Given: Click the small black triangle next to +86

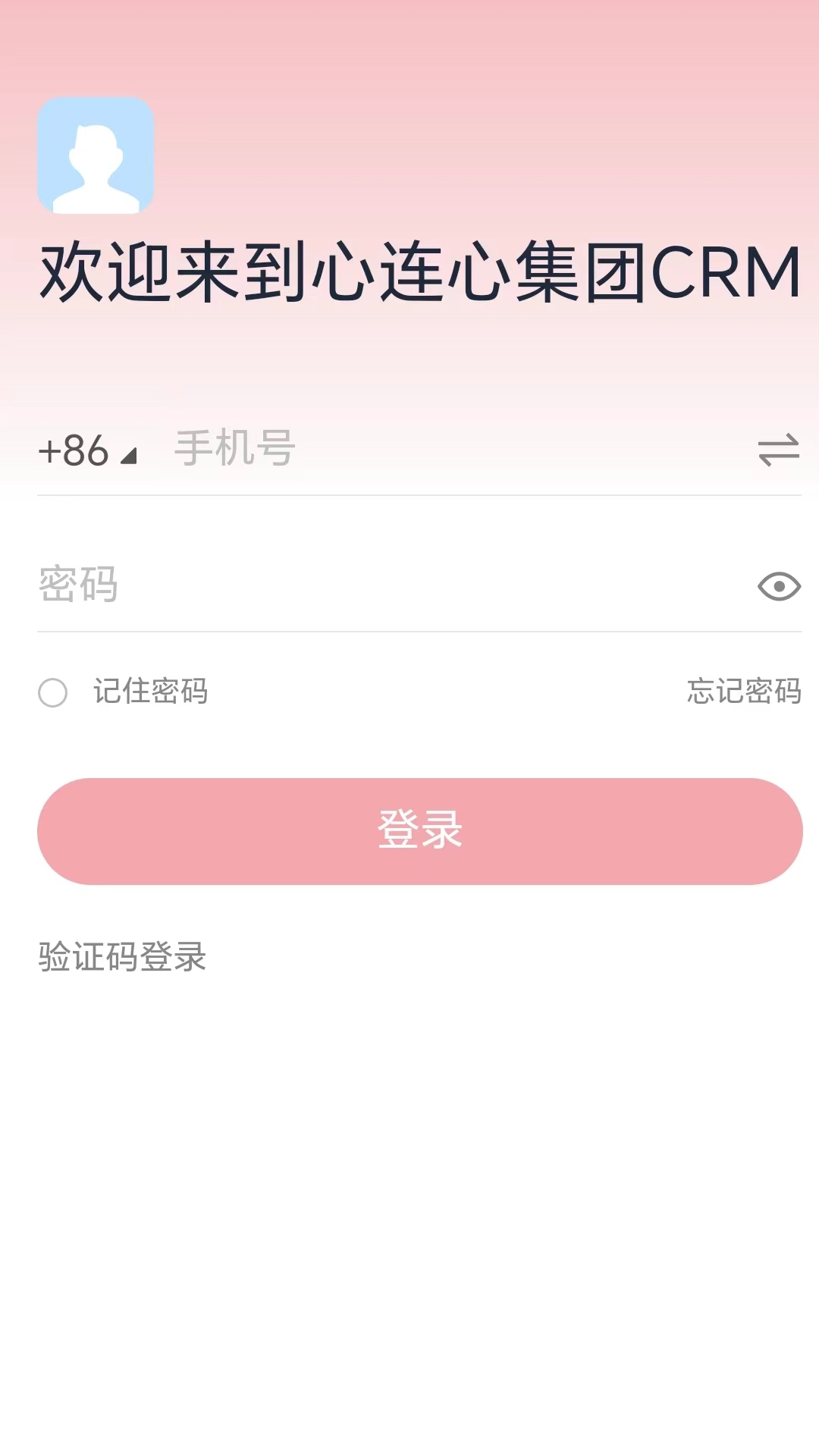Looking at the screenshot, I should [130, 455].
